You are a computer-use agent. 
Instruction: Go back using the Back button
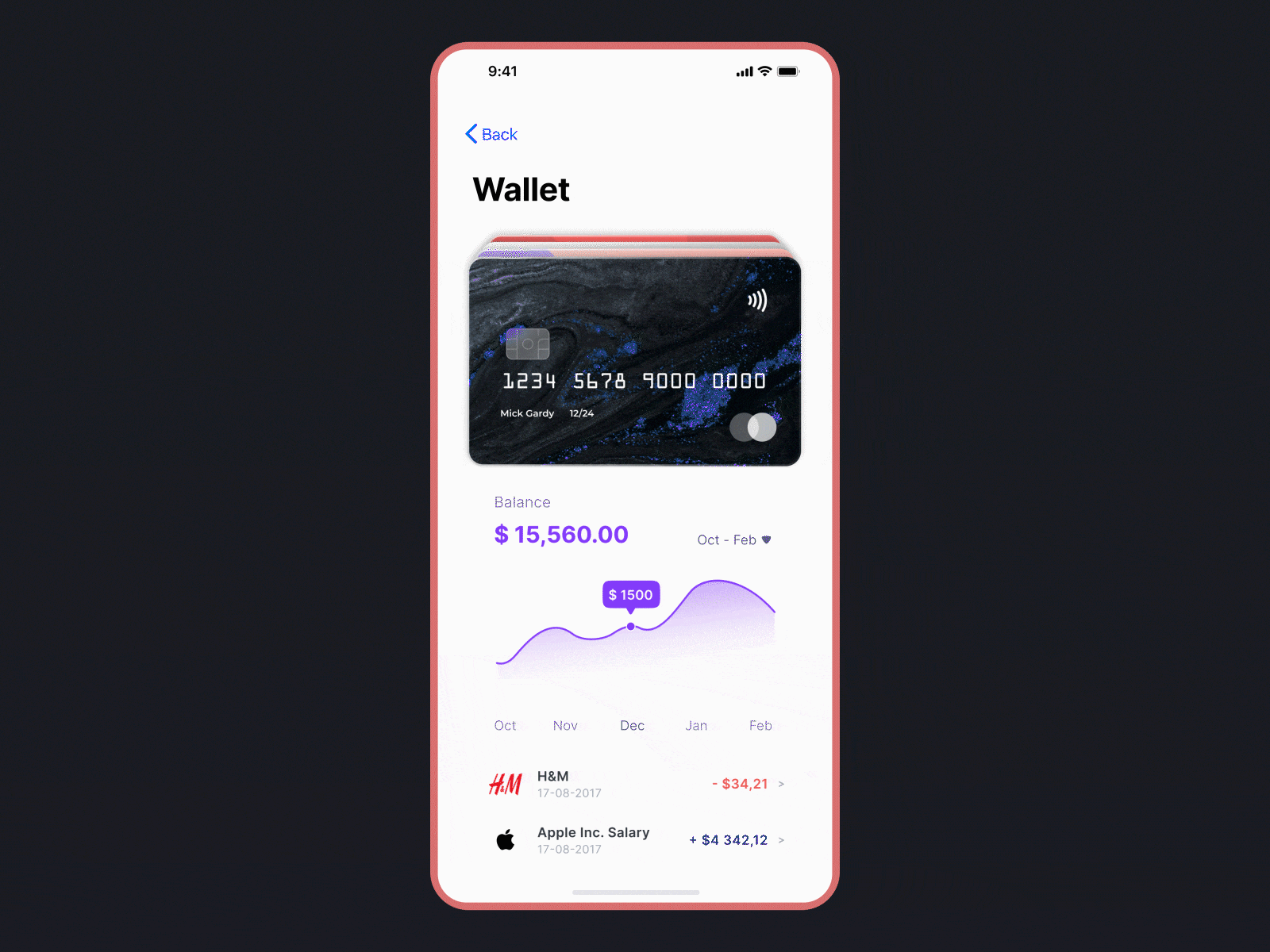click(x=491, y=134)
